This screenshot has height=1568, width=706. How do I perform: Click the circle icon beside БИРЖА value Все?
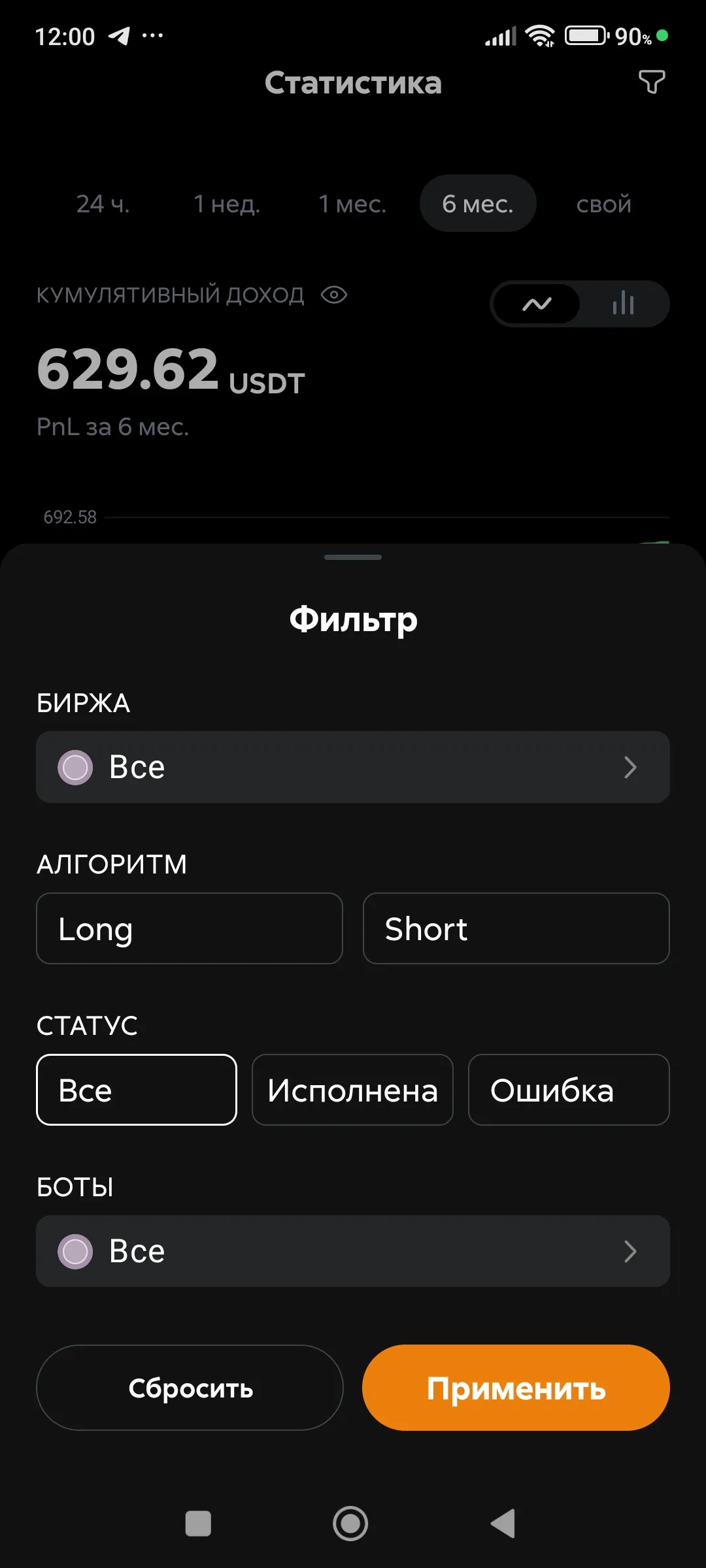(x=75, y=768)
